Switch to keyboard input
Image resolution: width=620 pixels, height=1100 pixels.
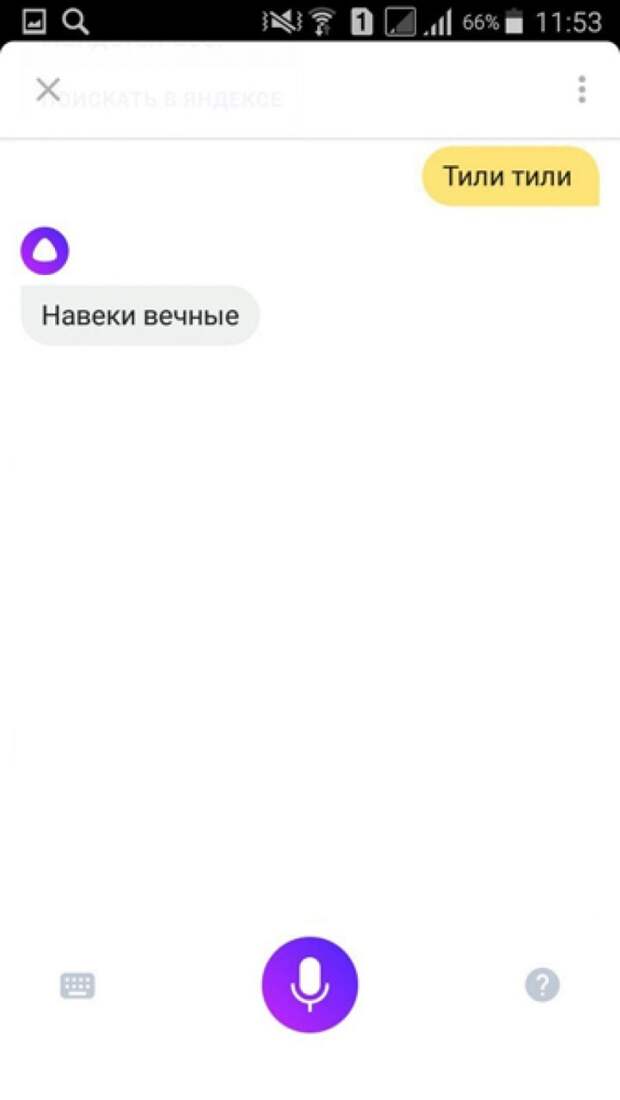click(x=78, y=986)
